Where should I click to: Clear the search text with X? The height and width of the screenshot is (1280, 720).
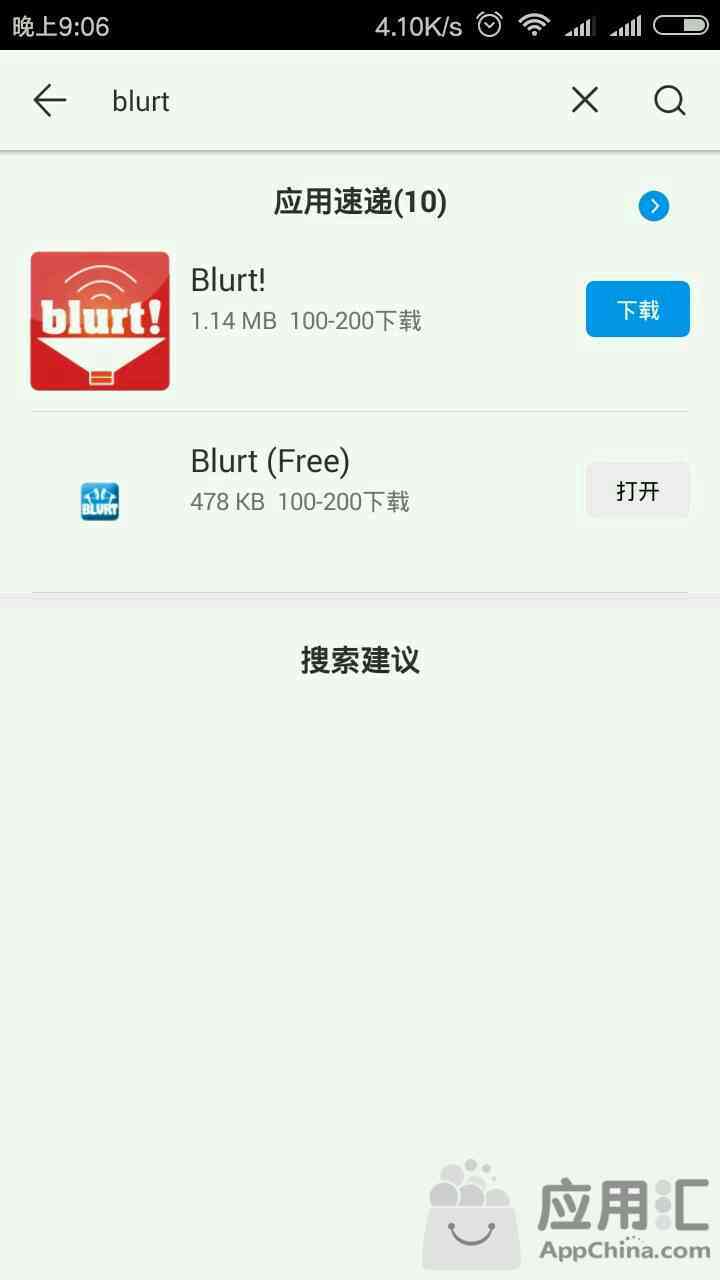[585, 100]
